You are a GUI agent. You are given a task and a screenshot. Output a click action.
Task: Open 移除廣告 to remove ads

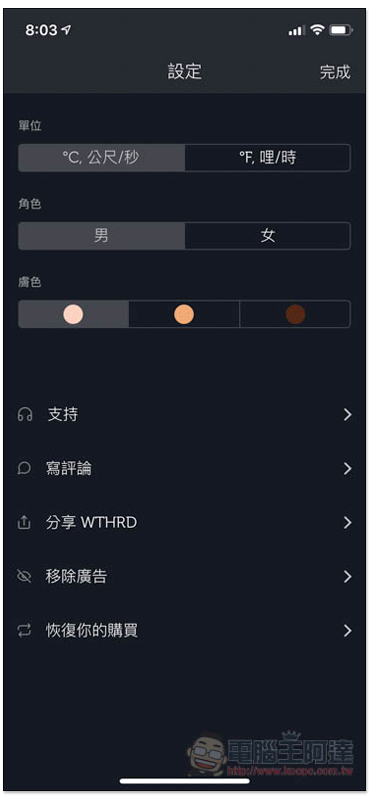click(x=184, y=577)
